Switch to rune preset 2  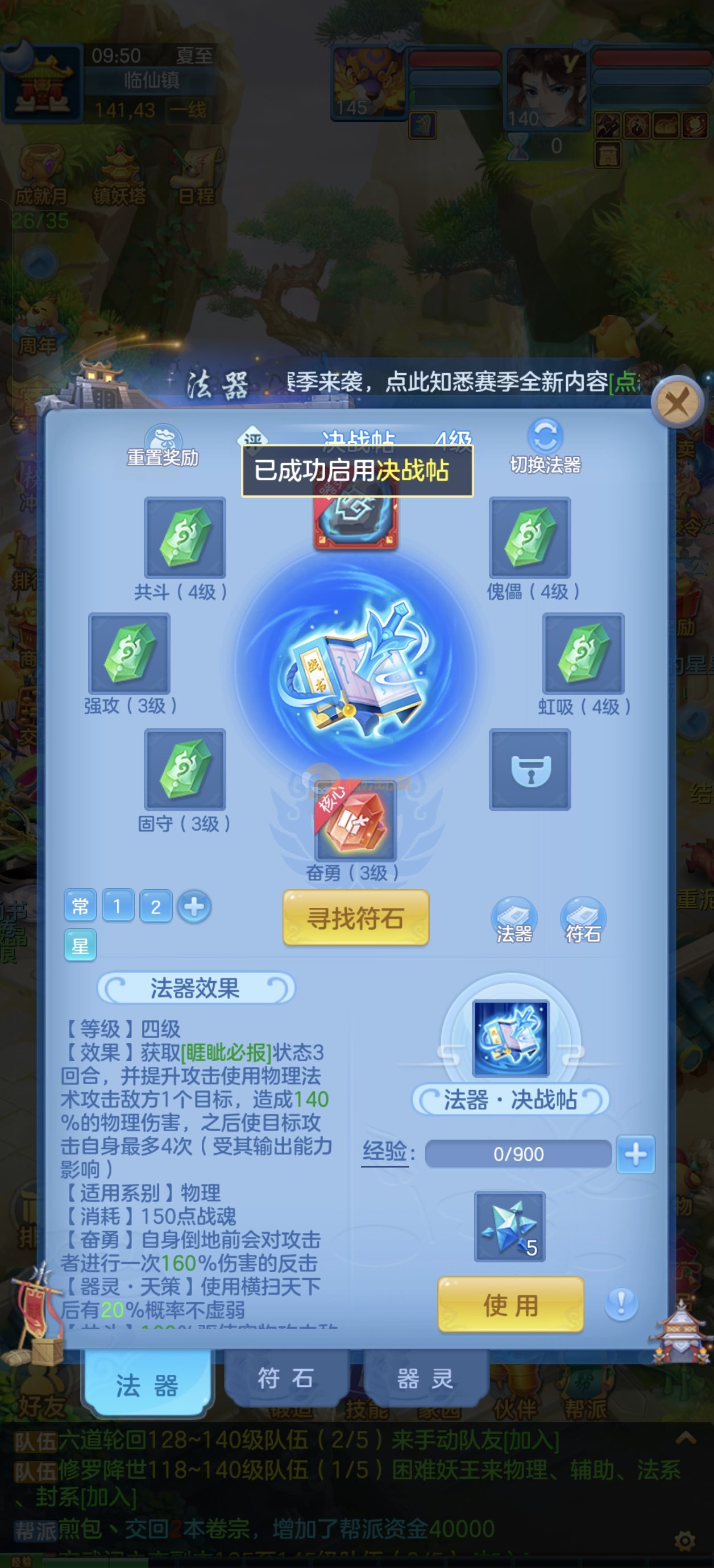click(156, 906)
